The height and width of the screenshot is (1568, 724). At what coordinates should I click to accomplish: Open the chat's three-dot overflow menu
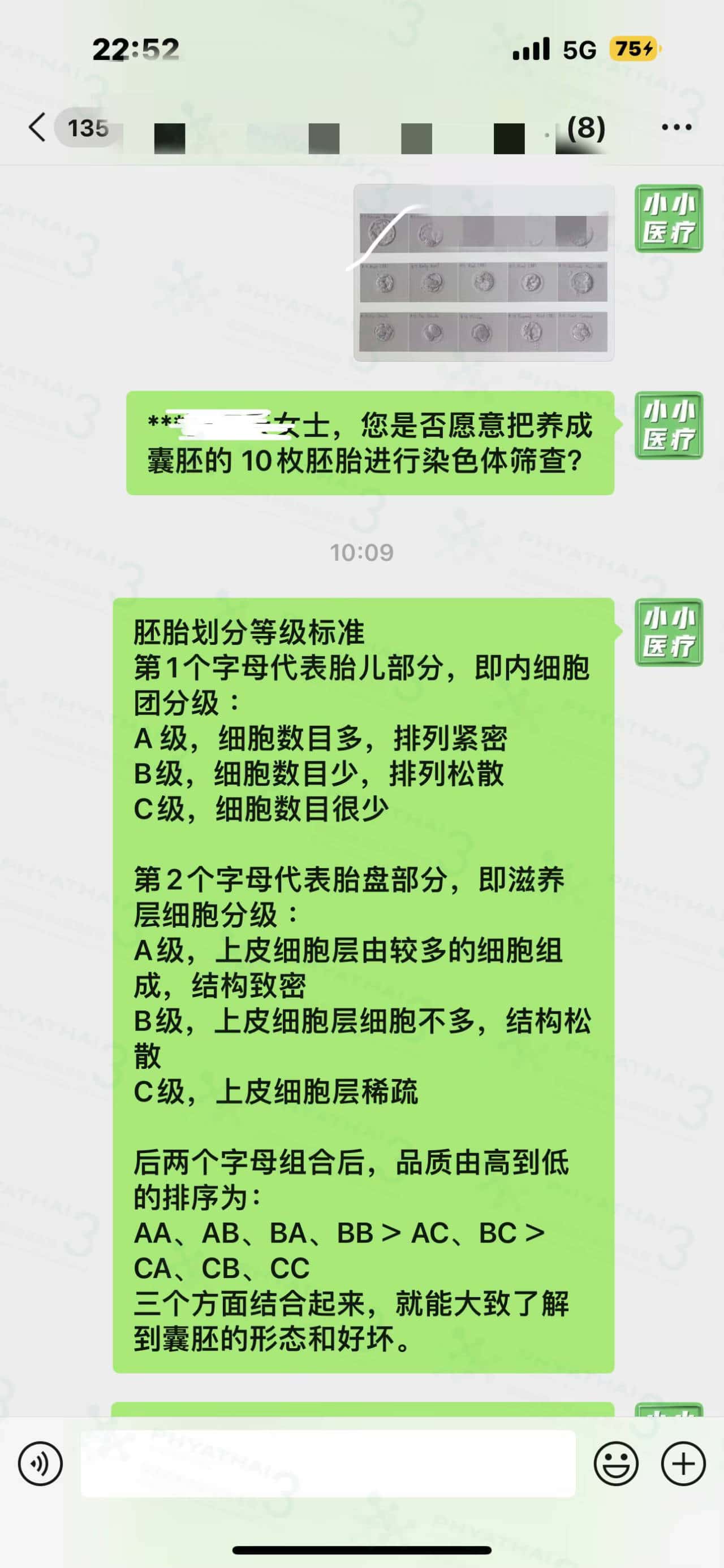point(676,127)
